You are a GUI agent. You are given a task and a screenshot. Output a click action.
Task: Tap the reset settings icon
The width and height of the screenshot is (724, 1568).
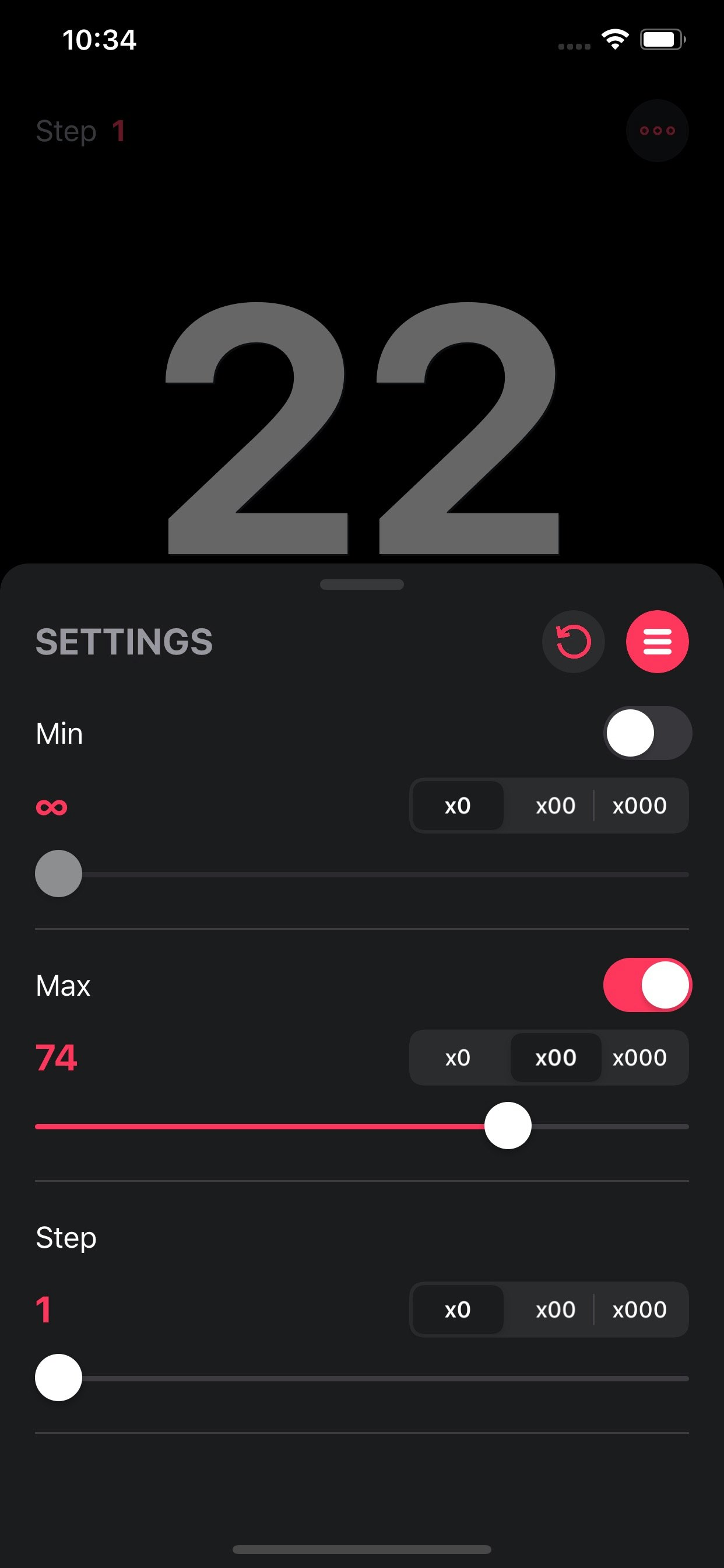[572, 642]
